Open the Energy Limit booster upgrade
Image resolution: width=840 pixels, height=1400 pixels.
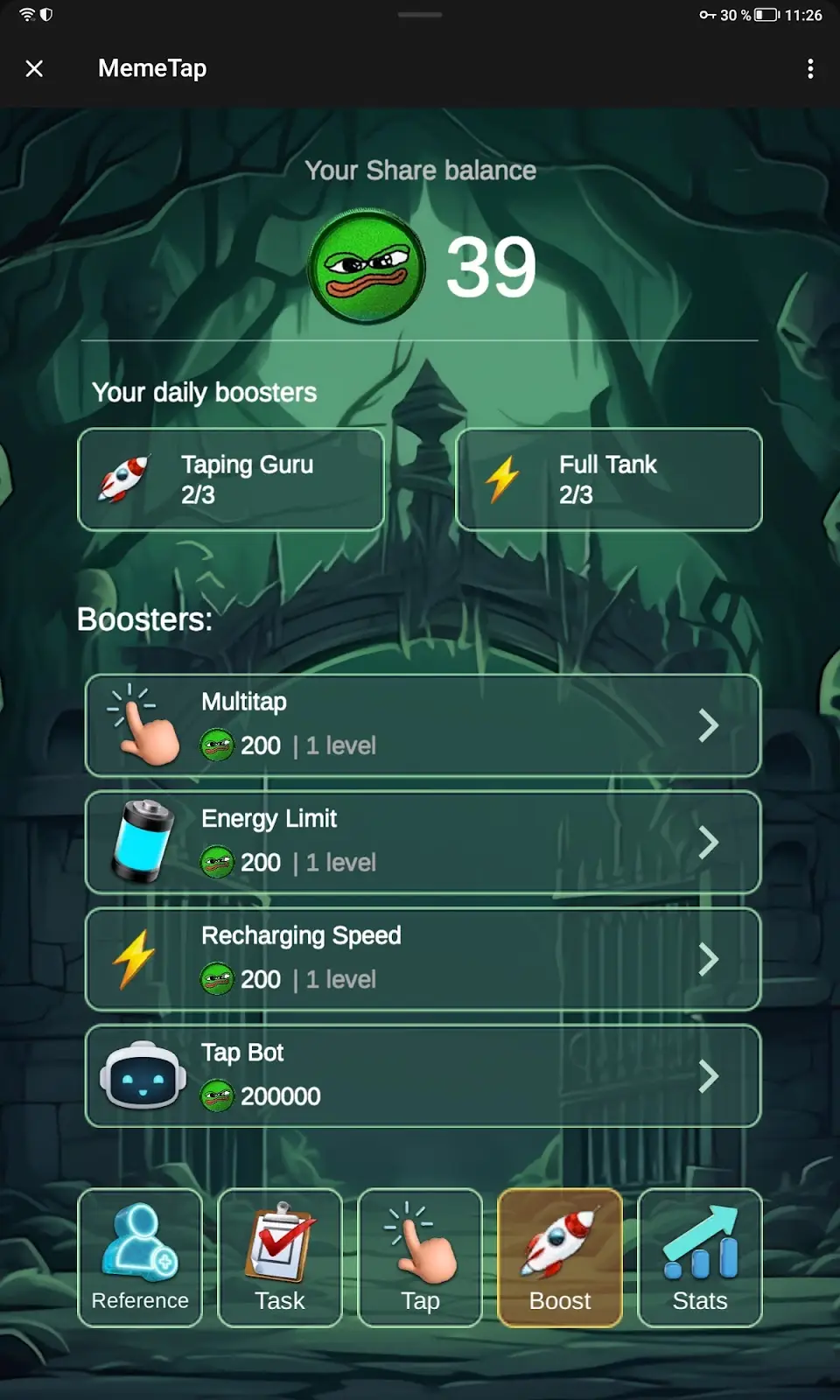click(423, 842)
